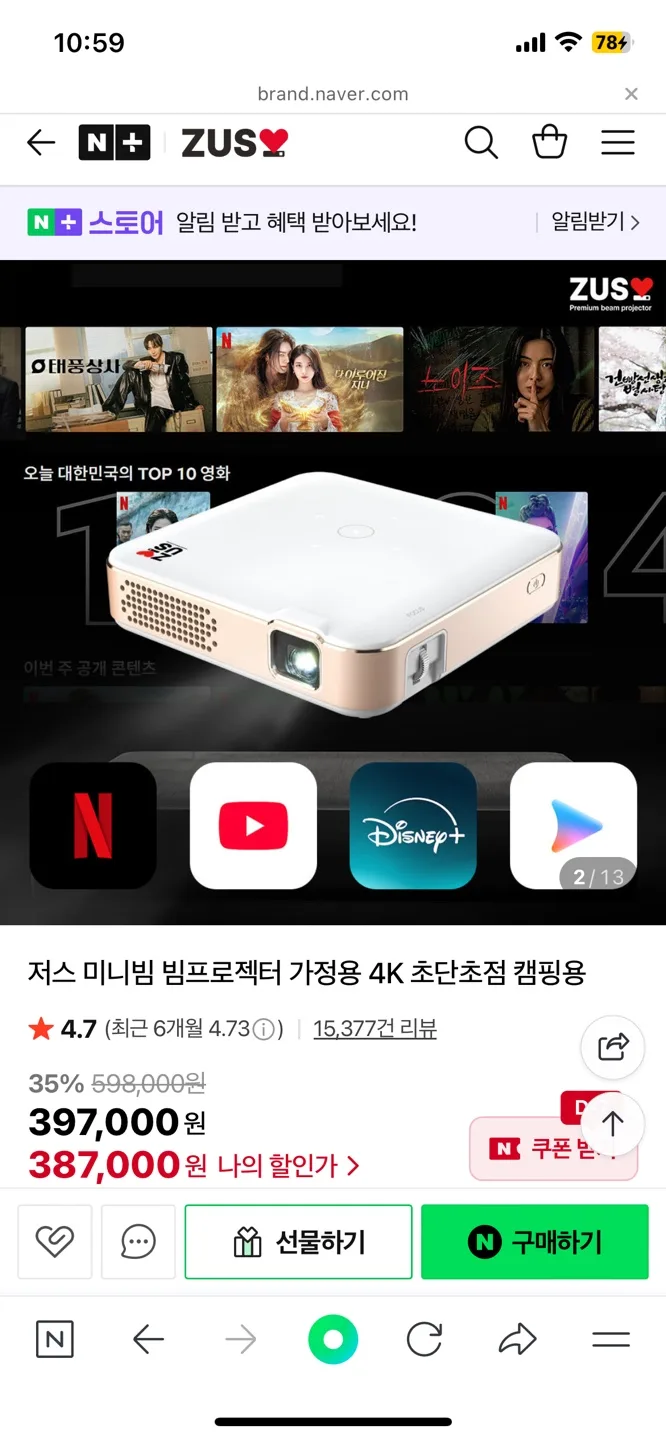Open the ZUS brand store

point(234,143)
